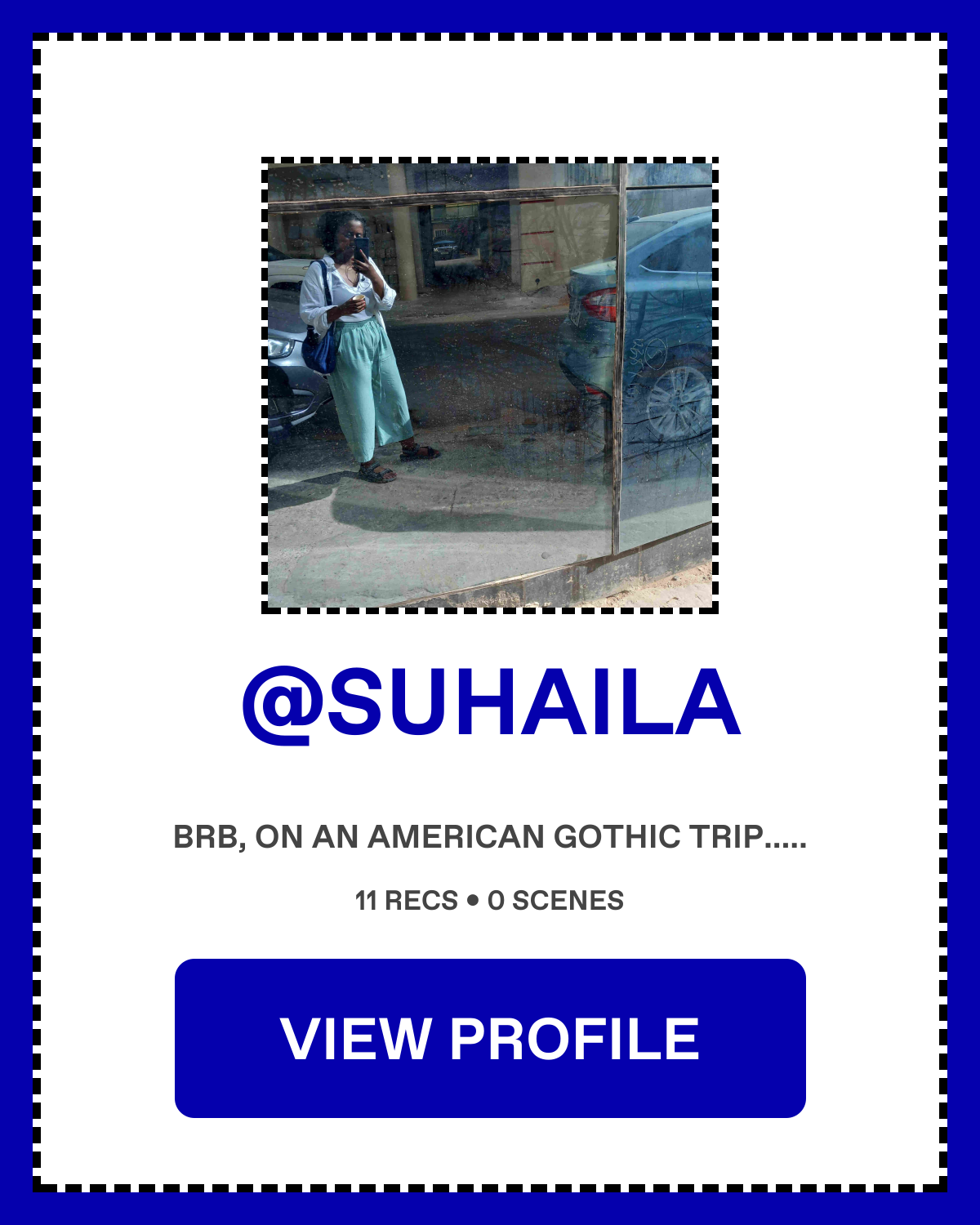The height and width of the screenshot is (1225, 980).
Task: Tap the View Profile button
Action: pyautogui.click(x=490, y=1038)
